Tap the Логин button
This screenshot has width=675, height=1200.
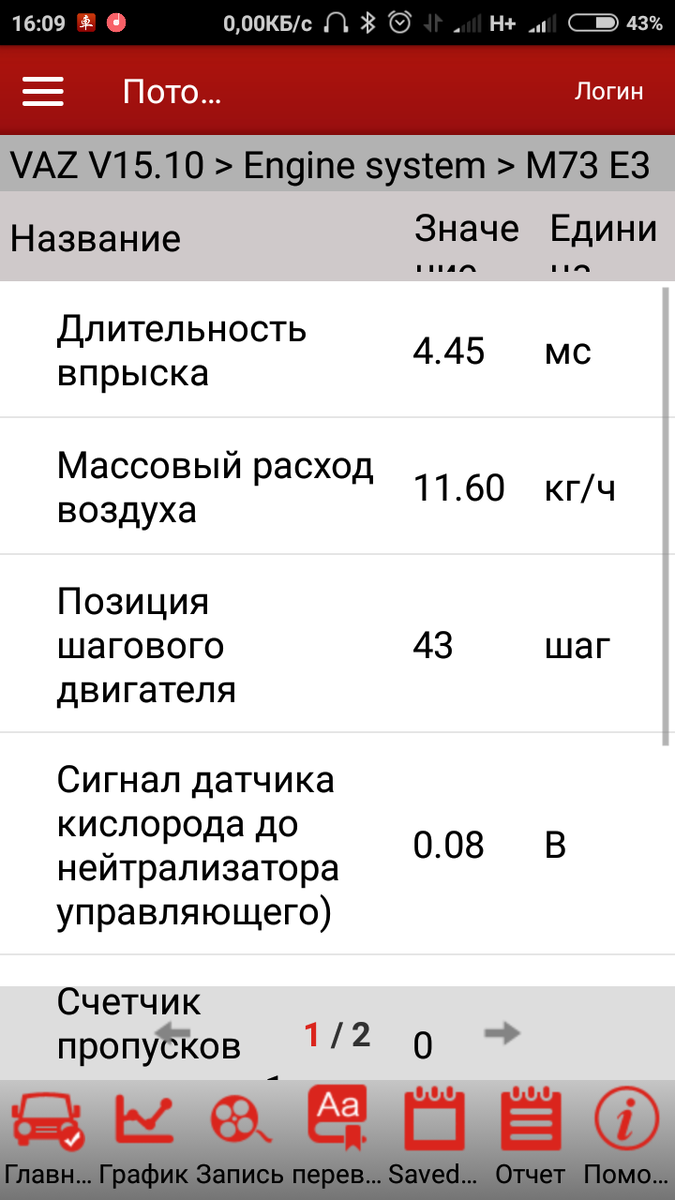[608, 92]
